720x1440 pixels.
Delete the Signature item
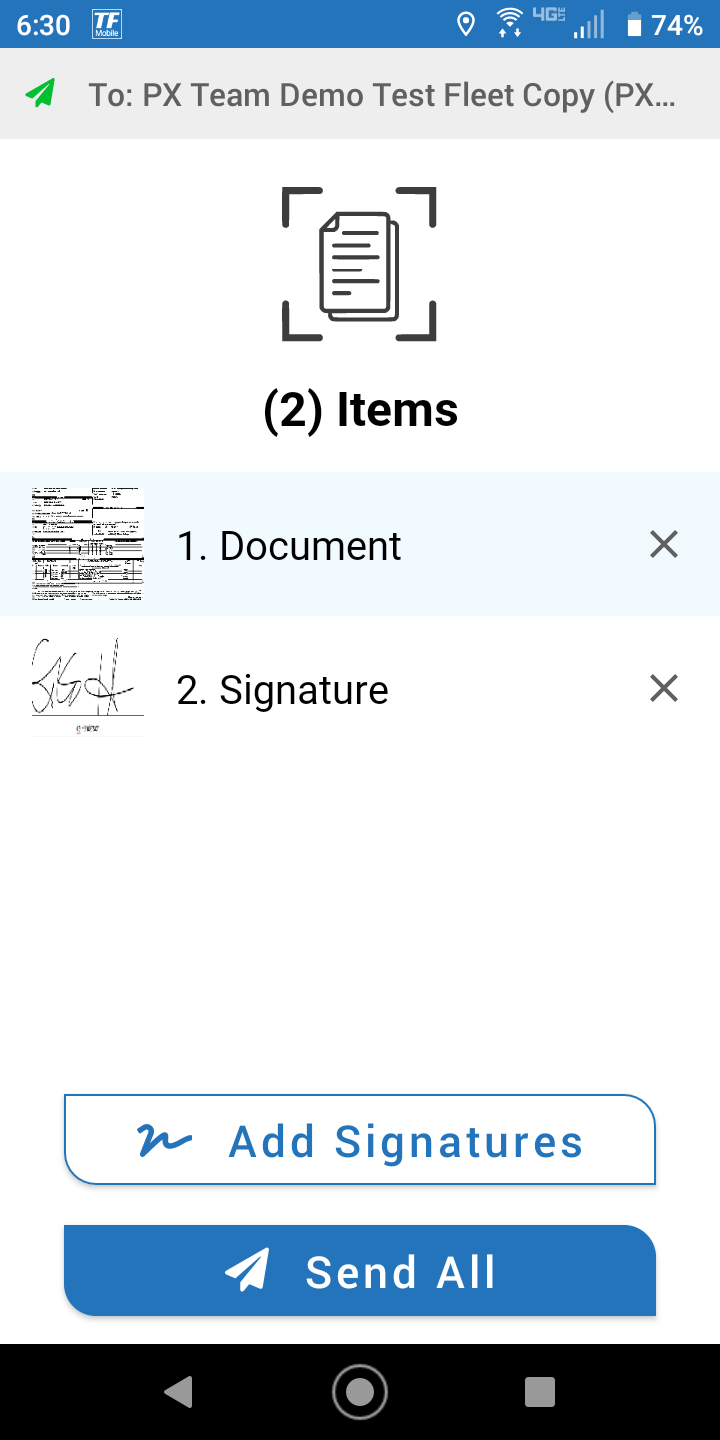pos(664,688)
